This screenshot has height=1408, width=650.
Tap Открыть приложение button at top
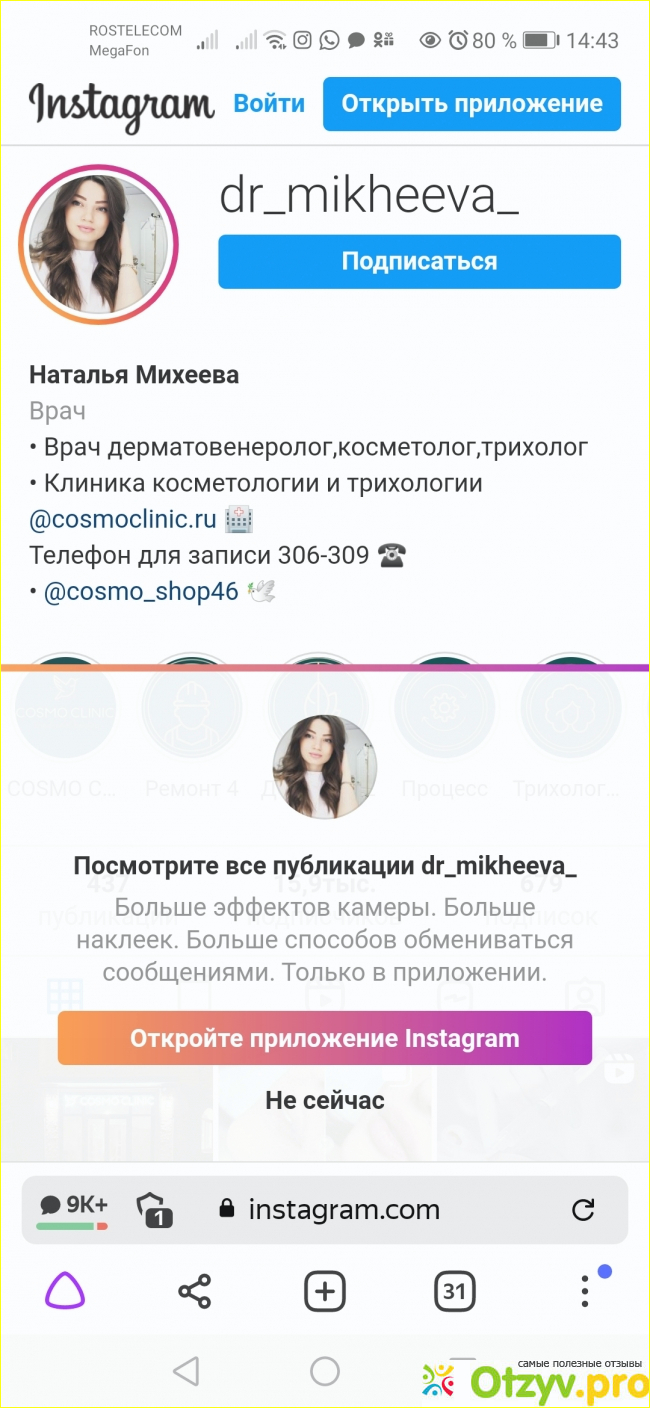pyautogui.click(x=471, y=104)
